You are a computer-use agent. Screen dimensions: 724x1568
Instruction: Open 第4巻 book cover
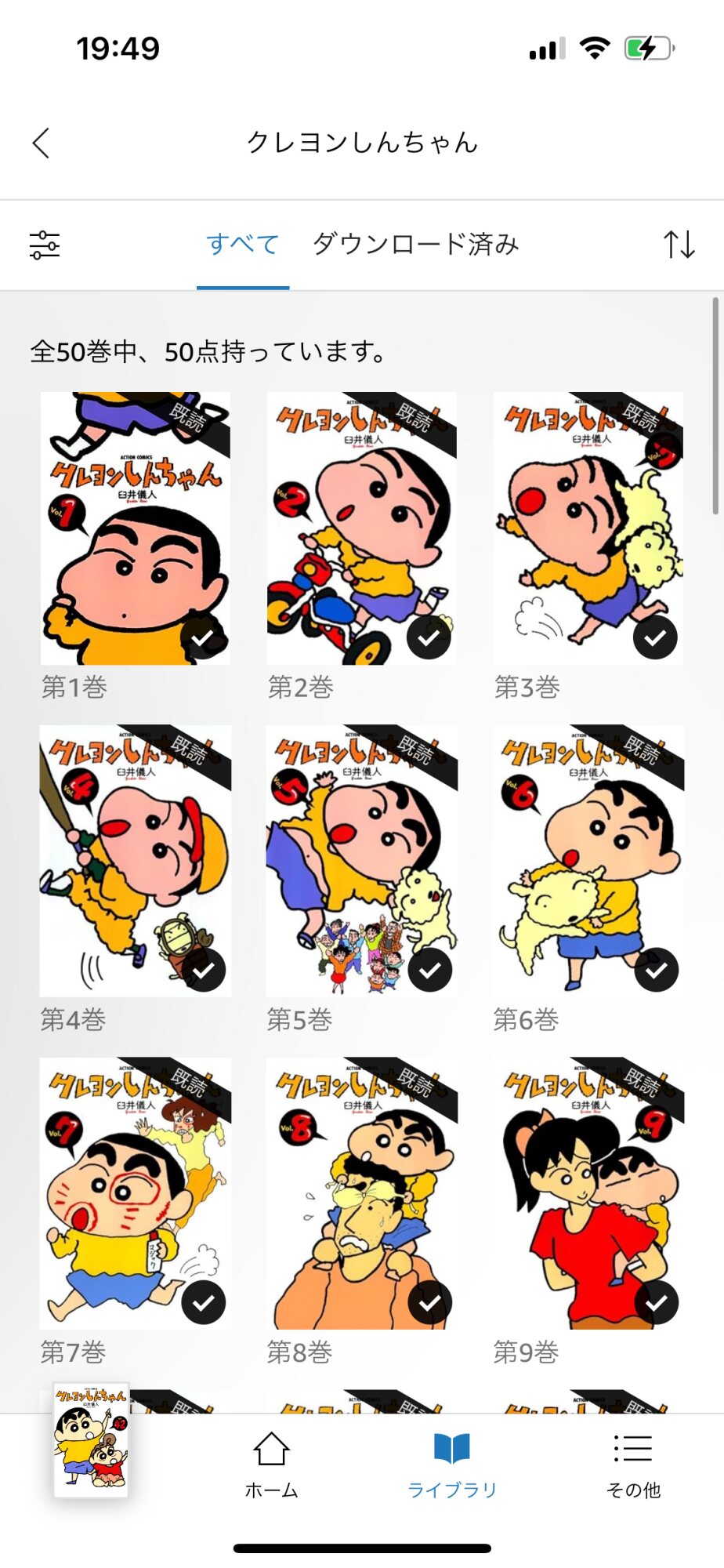tap(136, 861)
